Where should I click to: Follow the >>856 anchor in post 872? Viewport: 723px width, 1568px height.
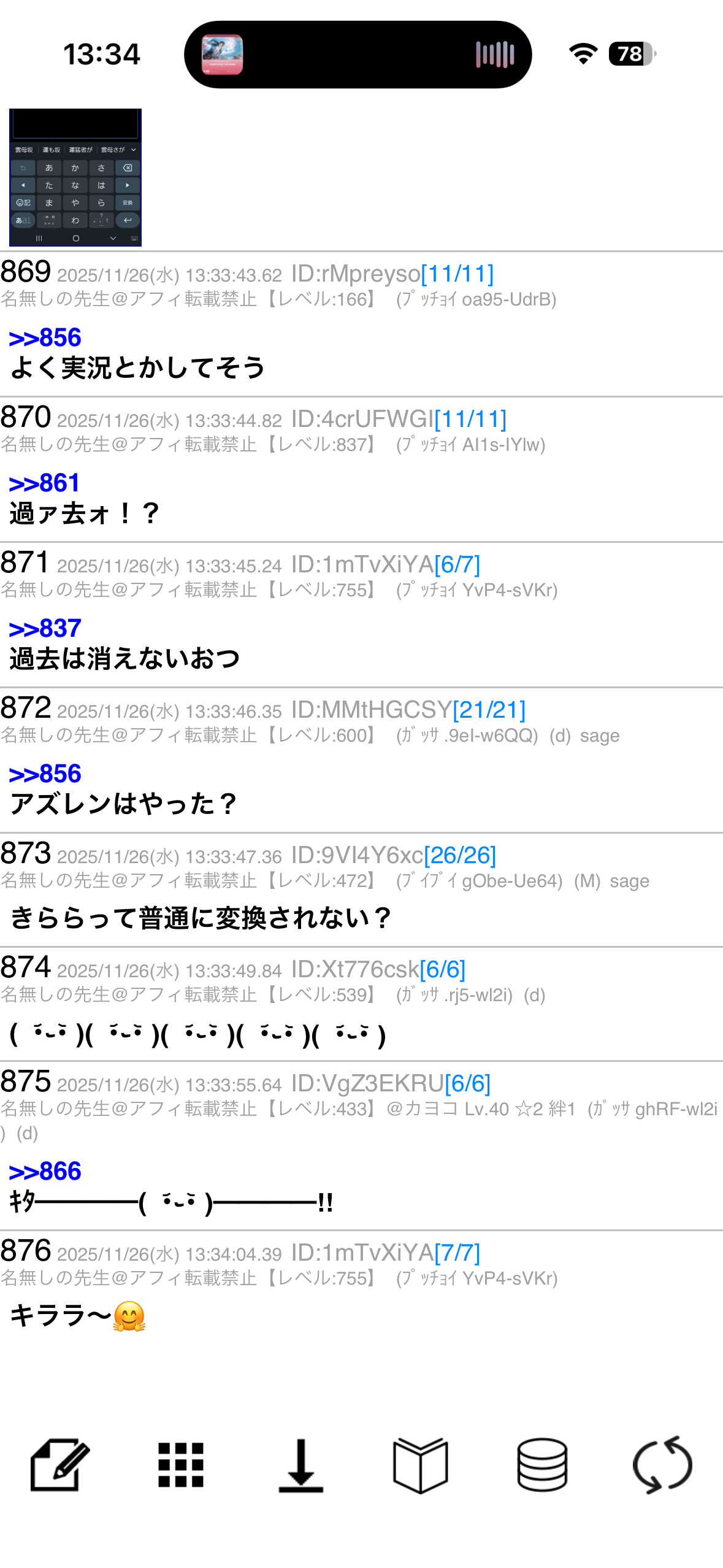pyautogui.click(x=45, y=774)
